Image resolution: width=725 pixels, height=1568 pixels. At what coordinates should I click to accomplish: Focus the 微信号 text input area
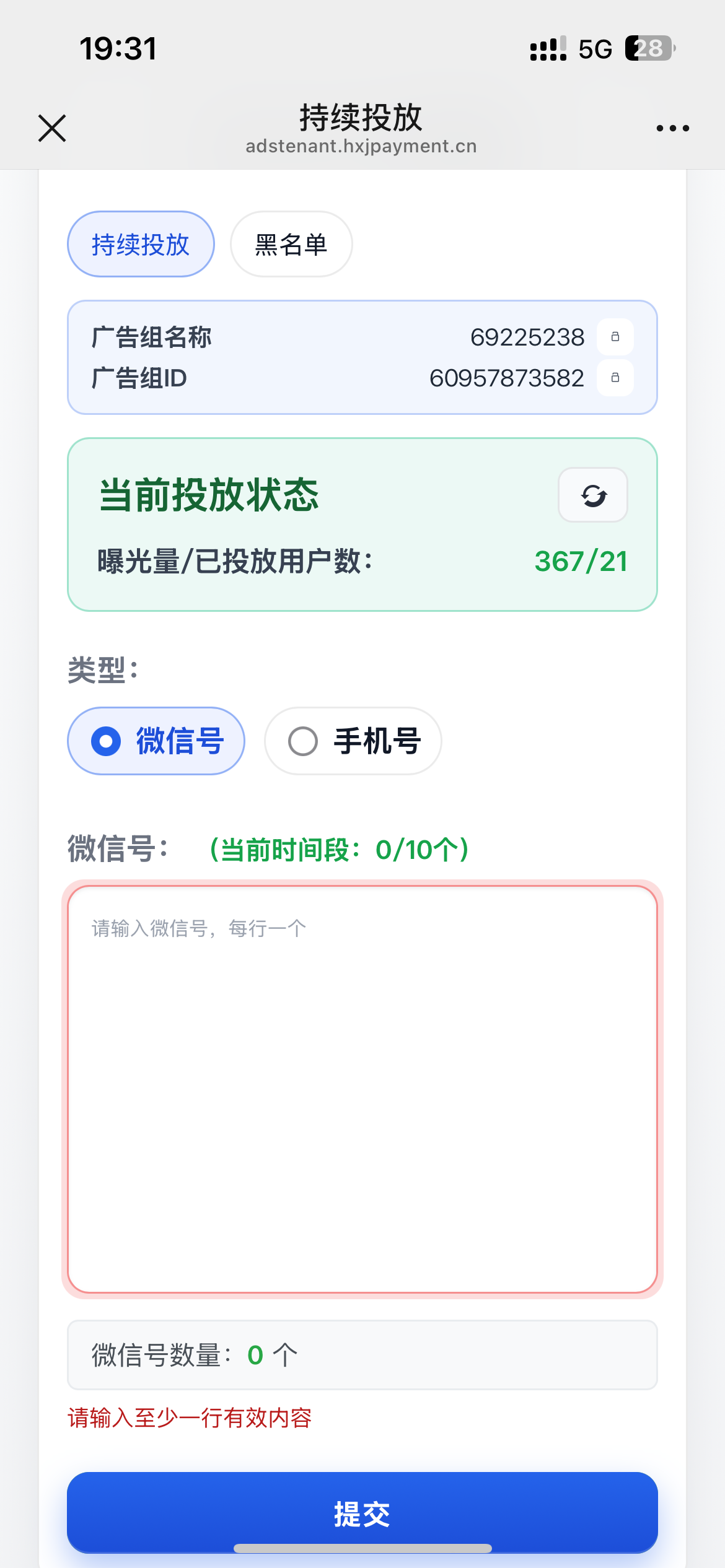tap(362, 1090)
